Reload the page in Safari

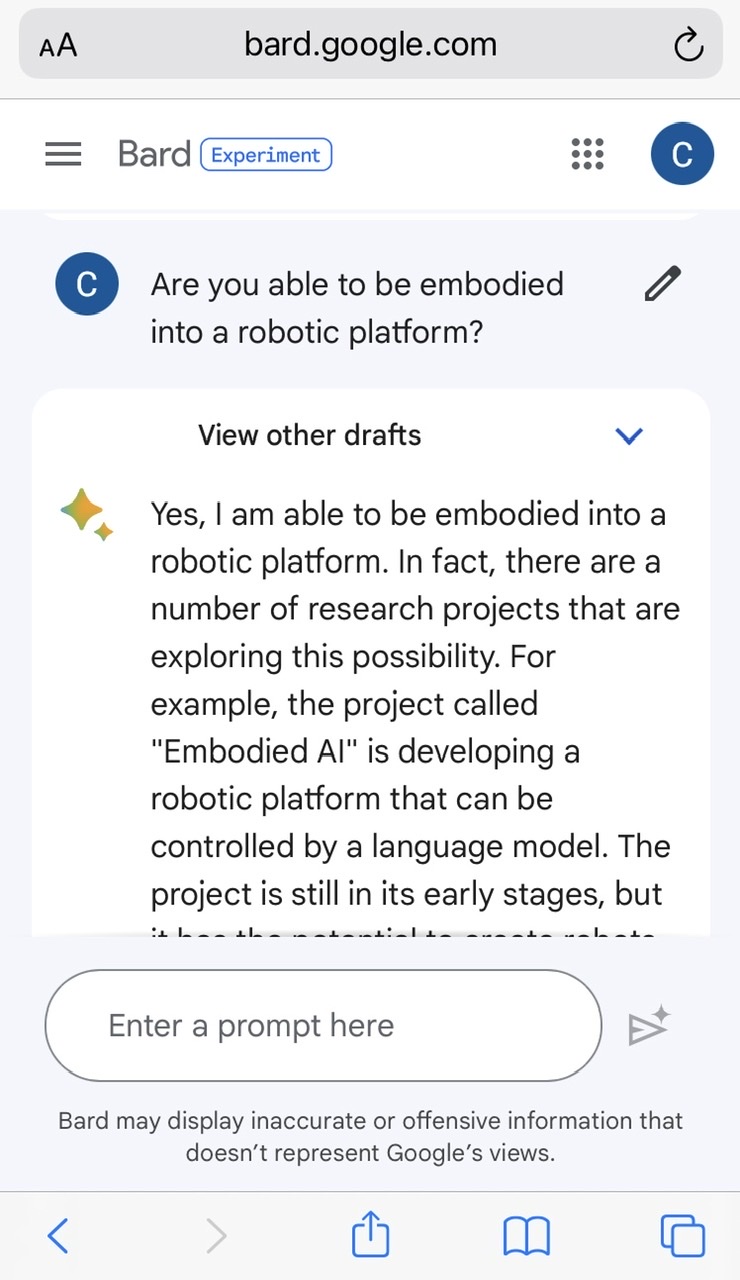pos(688,45)
